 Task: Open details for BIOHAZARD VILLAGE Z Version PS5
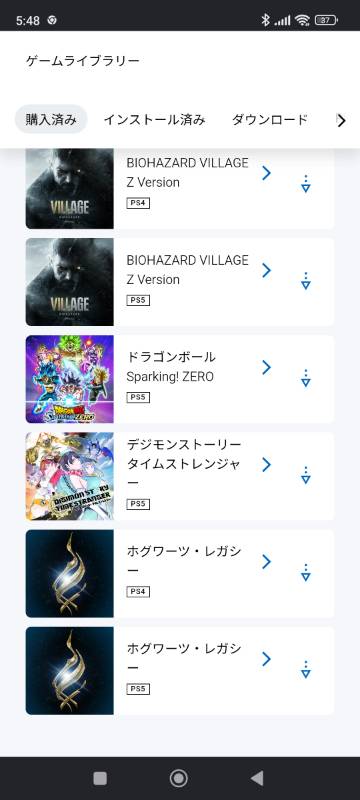pyautogui.click(x=266, y=270)
